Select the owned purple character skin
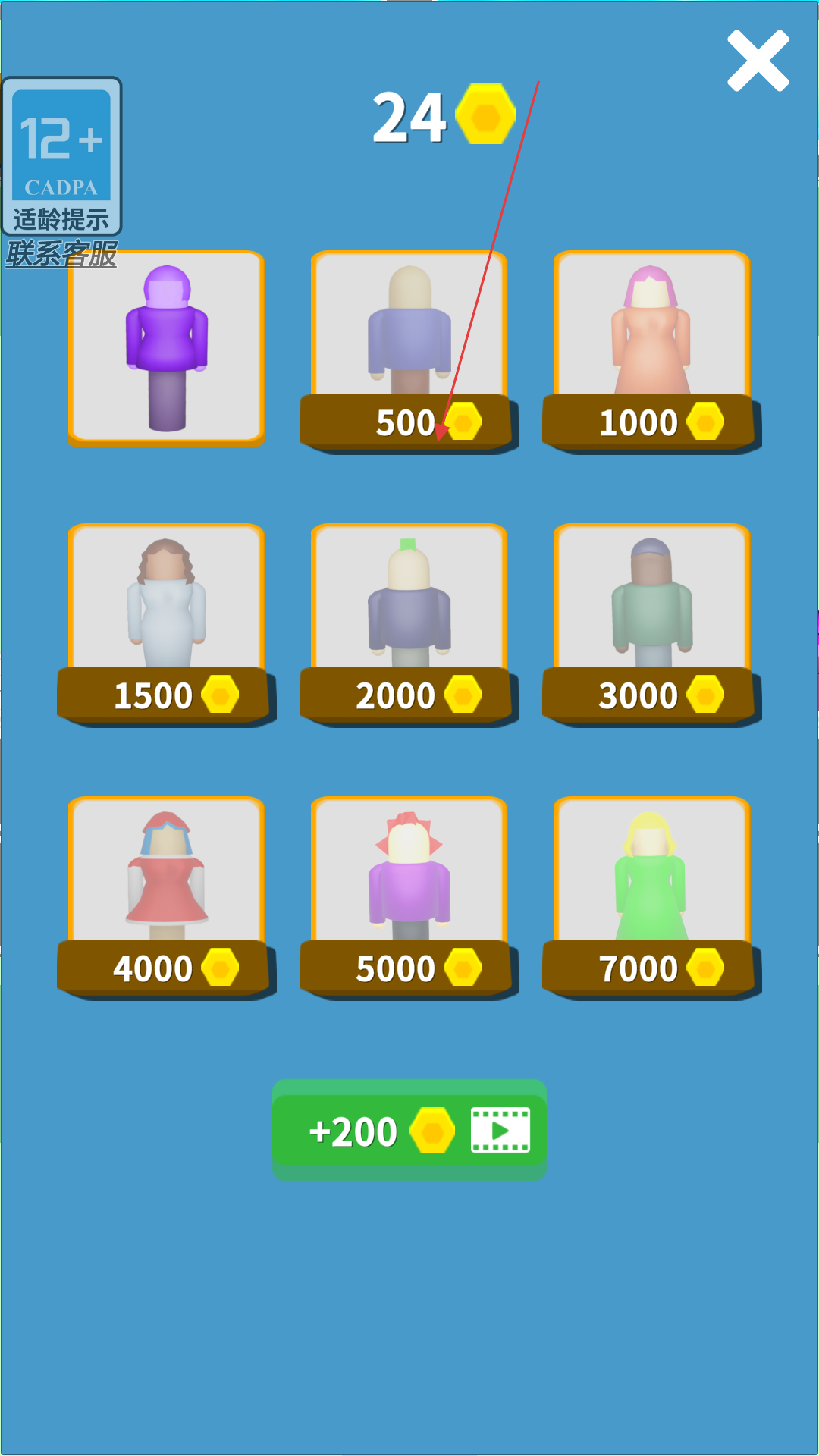819x1456 pixels. click(x=166, y=348)
